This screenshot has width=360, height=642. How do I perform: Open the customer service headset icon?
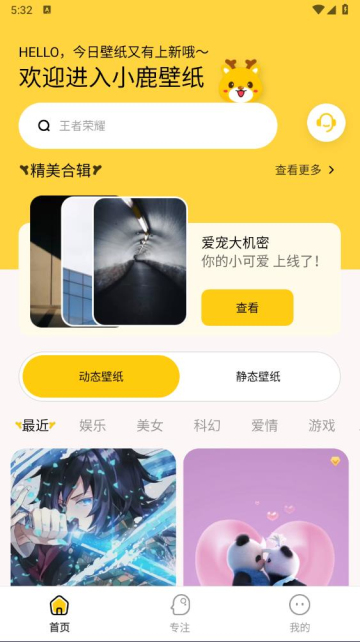tap(326, 122)
